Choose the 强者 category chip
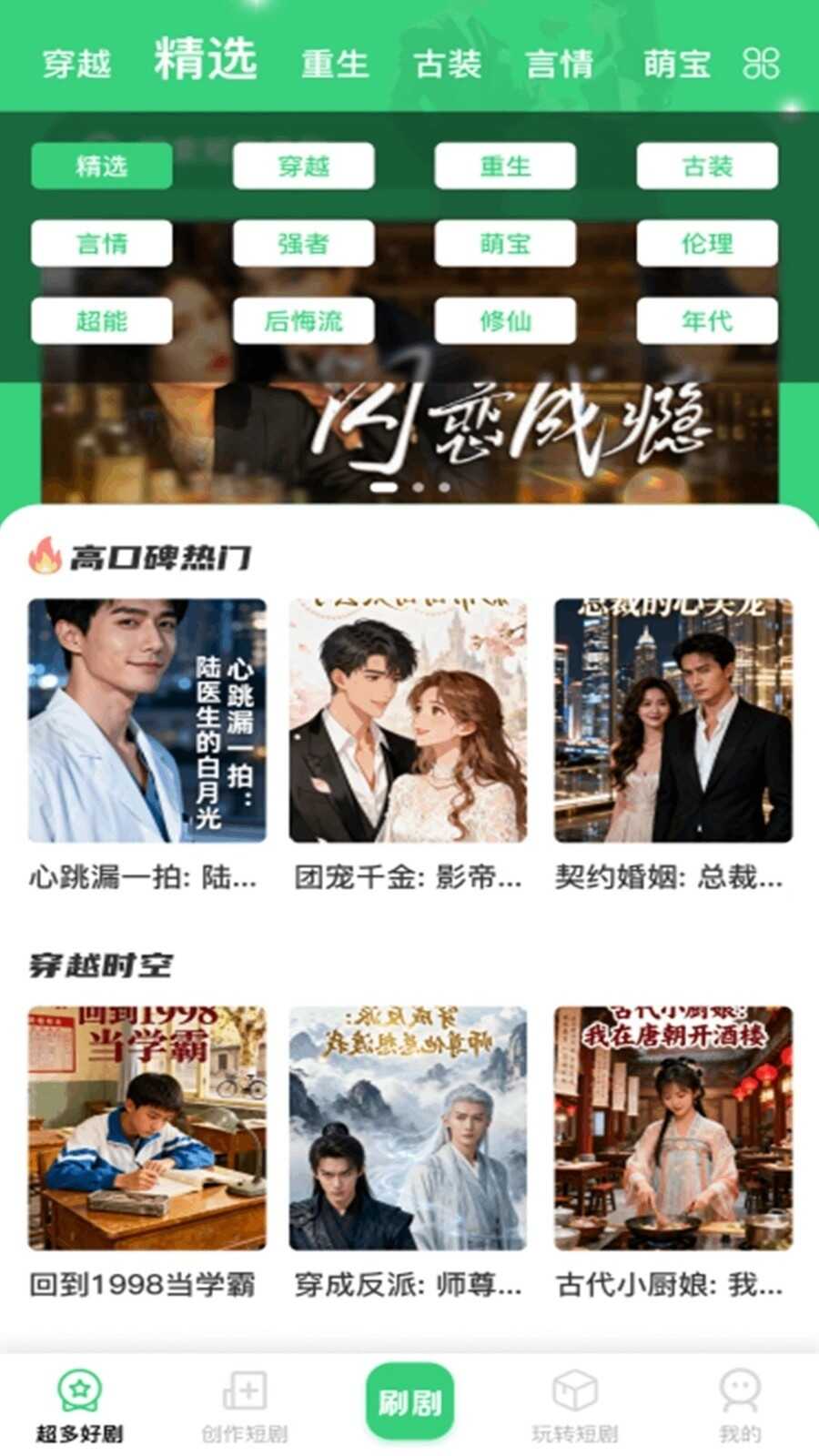 coord(303,244)
